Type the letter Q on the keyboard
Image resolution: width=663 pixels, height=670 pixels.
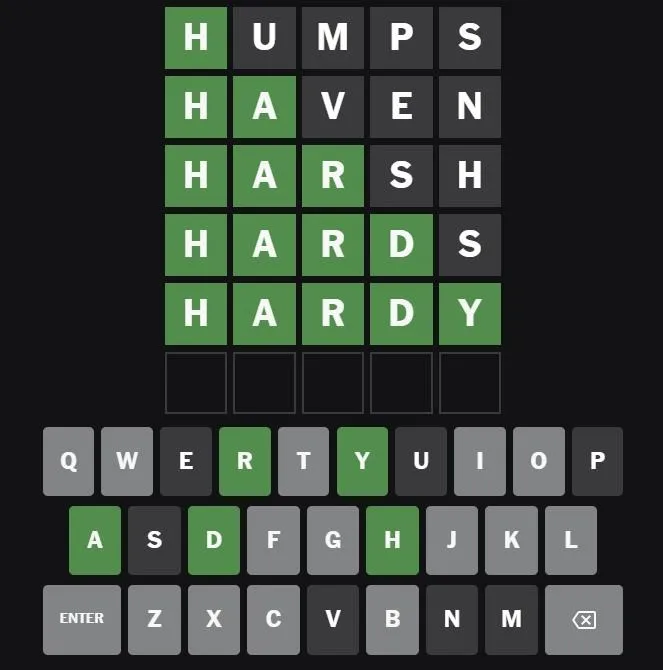[x=68, y=461]
